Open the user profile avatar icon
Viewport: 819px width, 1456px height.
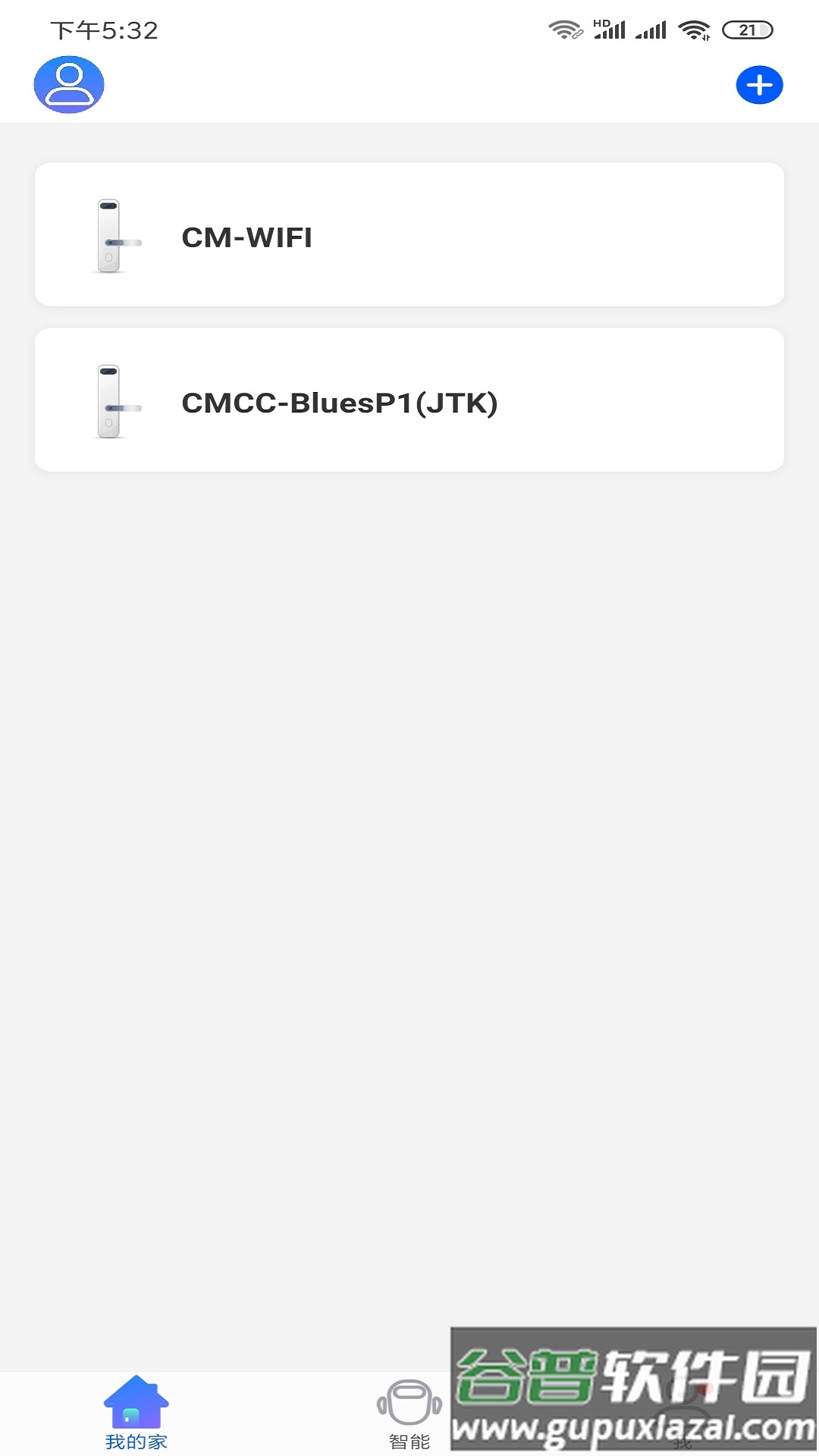click(67, 85)
